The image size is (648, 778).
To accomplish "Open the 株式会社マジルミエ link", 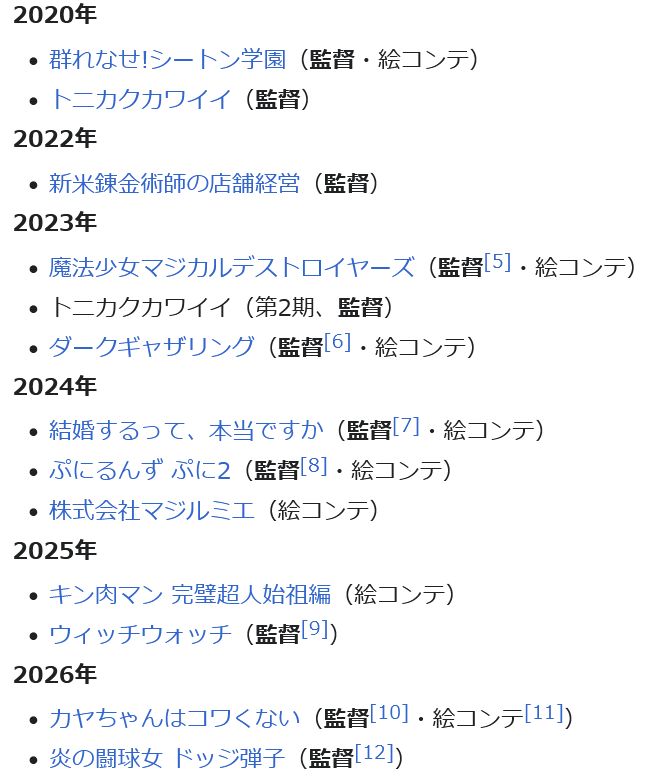I will click(151, 511).
